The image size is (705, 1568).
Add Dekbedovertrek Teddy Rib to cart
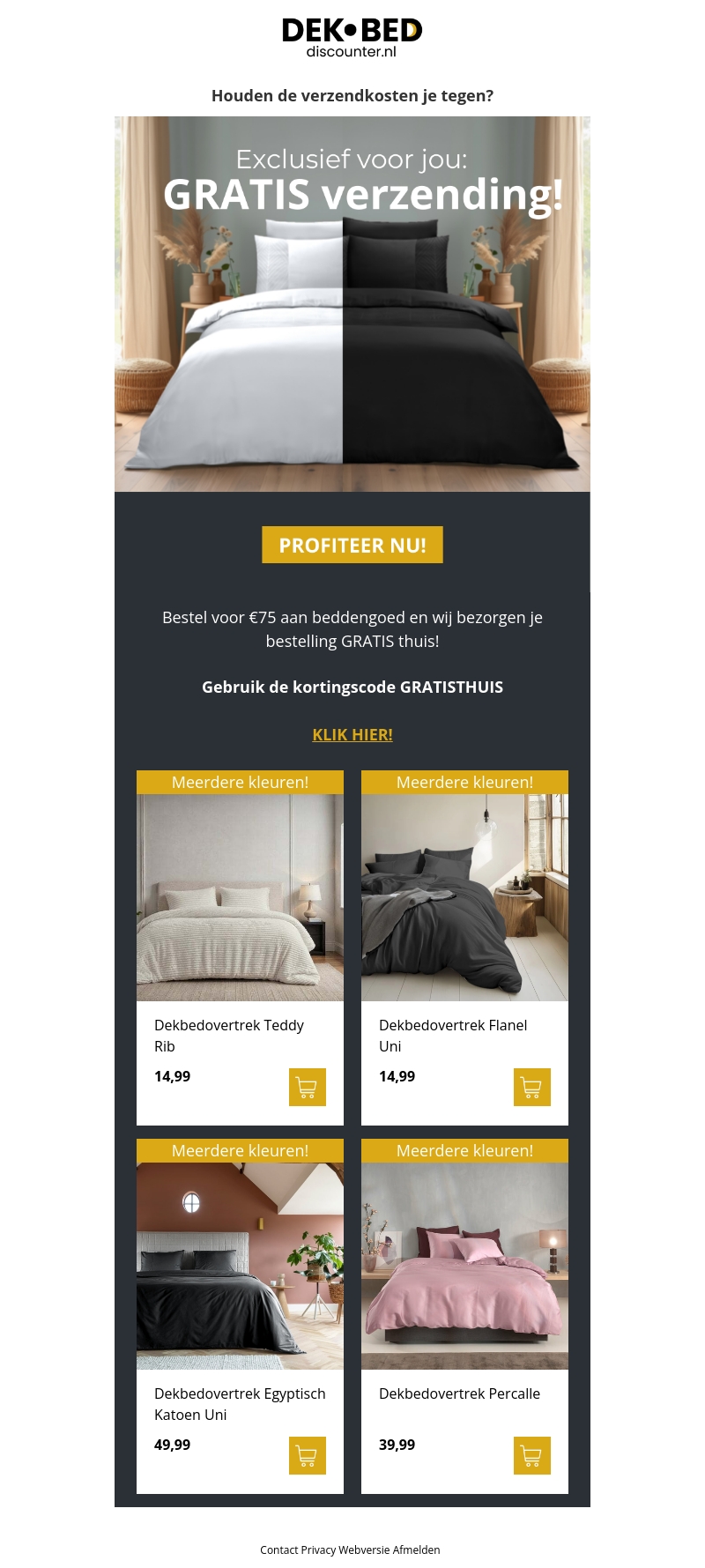[307, 1087]
